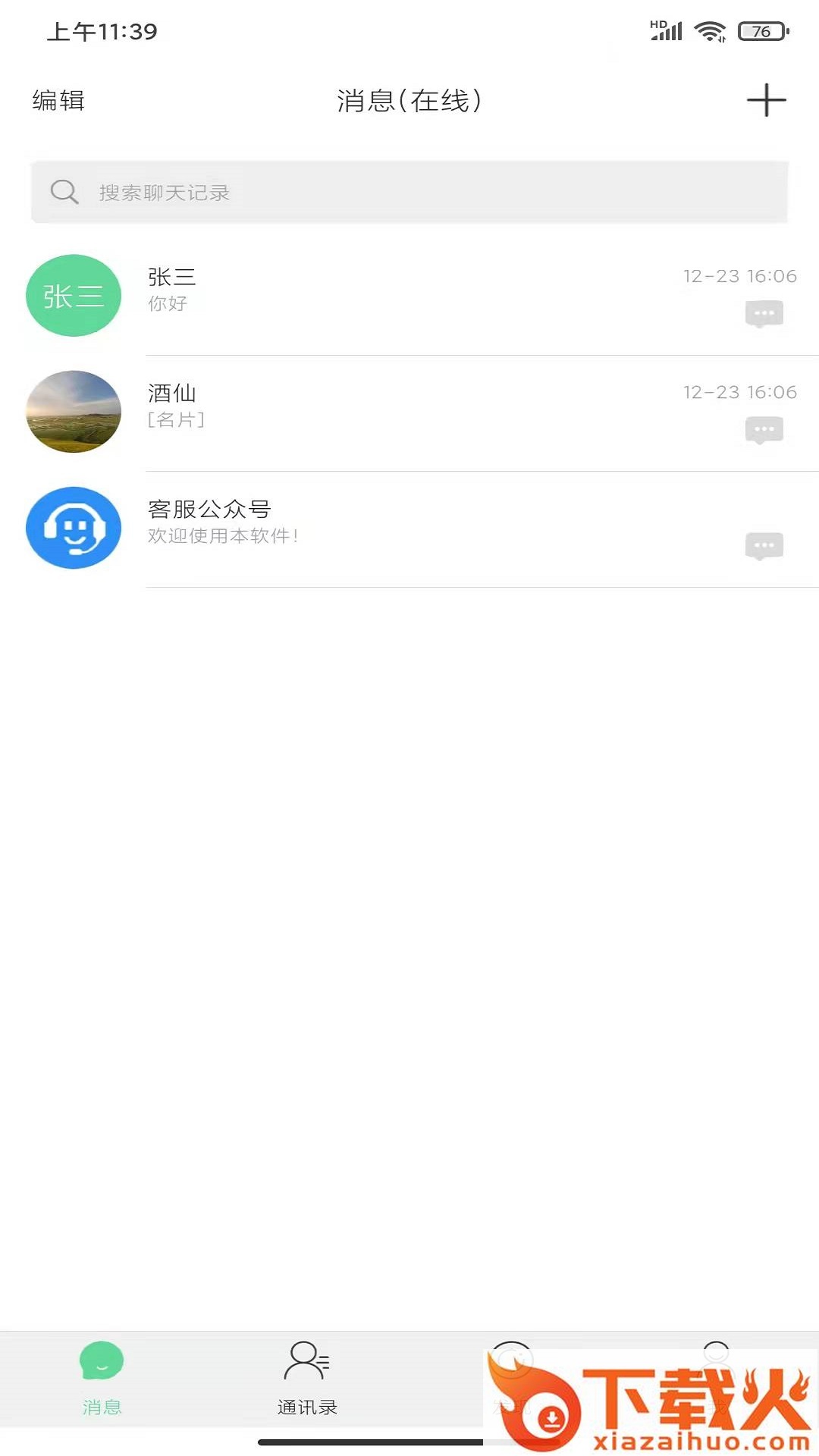Switch to the 通讯录 tab

pyautogui.click(x=307, y=1377)
